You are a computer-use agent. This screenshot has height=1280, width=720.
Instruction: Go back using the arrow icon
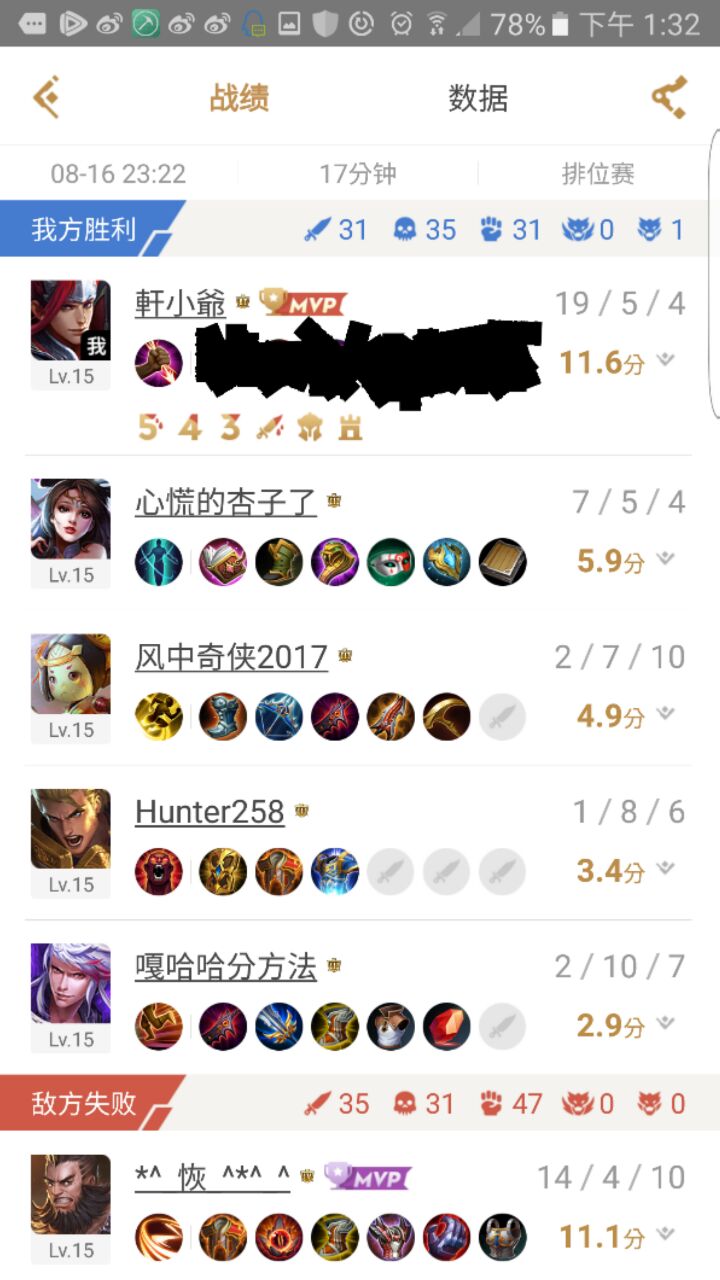point(46,97)
